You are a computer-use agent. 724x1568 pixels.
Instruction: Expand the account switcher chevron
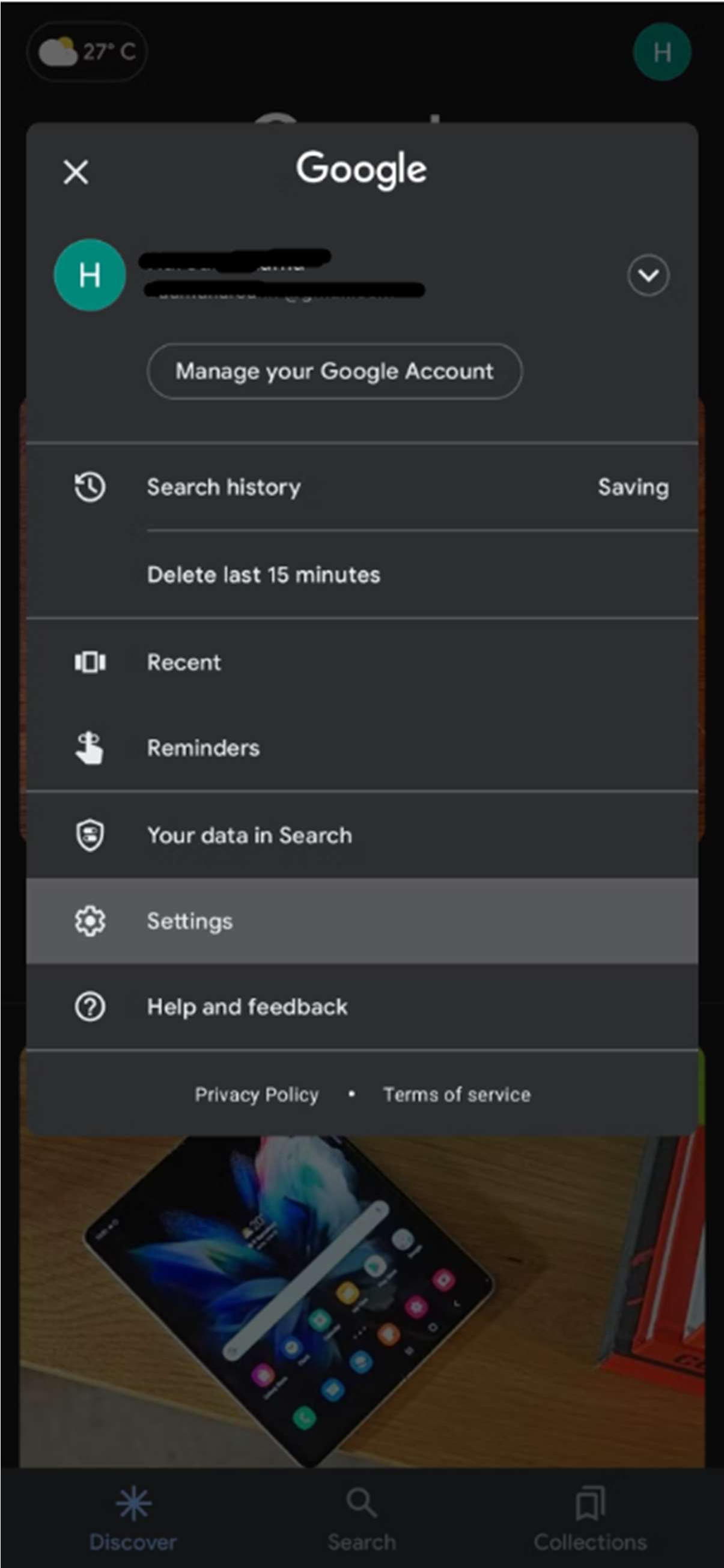coord(648,275)
